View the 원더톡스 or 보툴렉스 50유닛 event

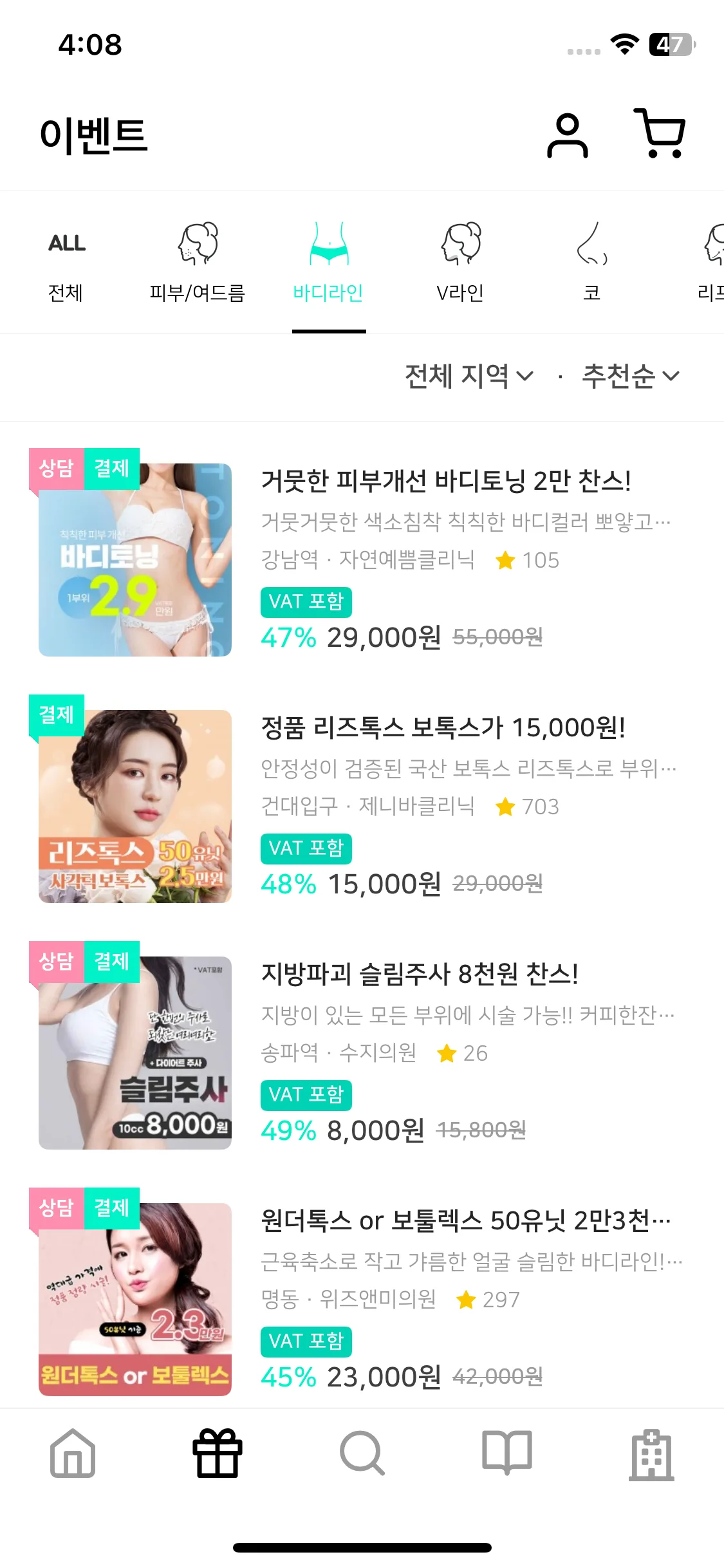(x=465, y=1220)
